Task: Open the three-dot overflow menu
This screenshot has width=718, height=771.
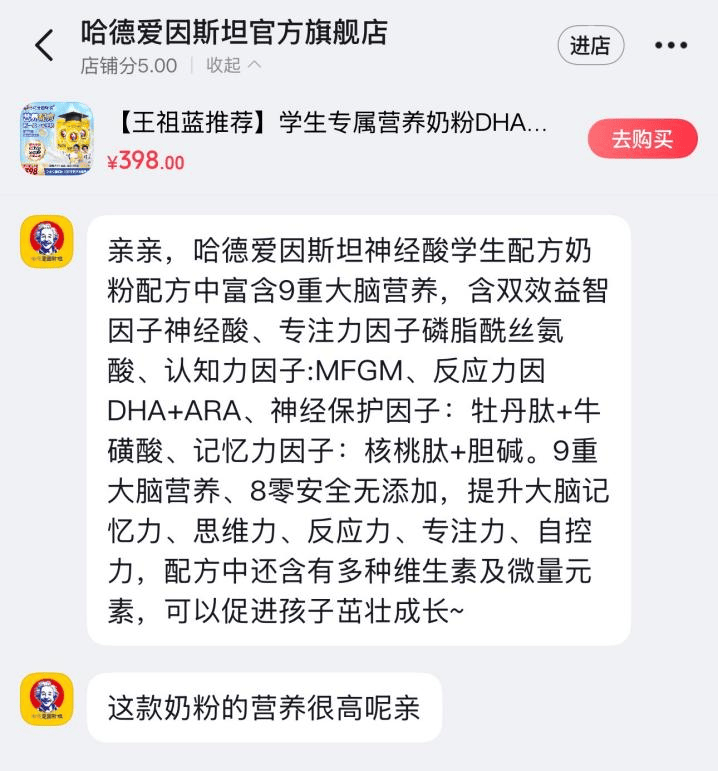Action: coord(671,46)
